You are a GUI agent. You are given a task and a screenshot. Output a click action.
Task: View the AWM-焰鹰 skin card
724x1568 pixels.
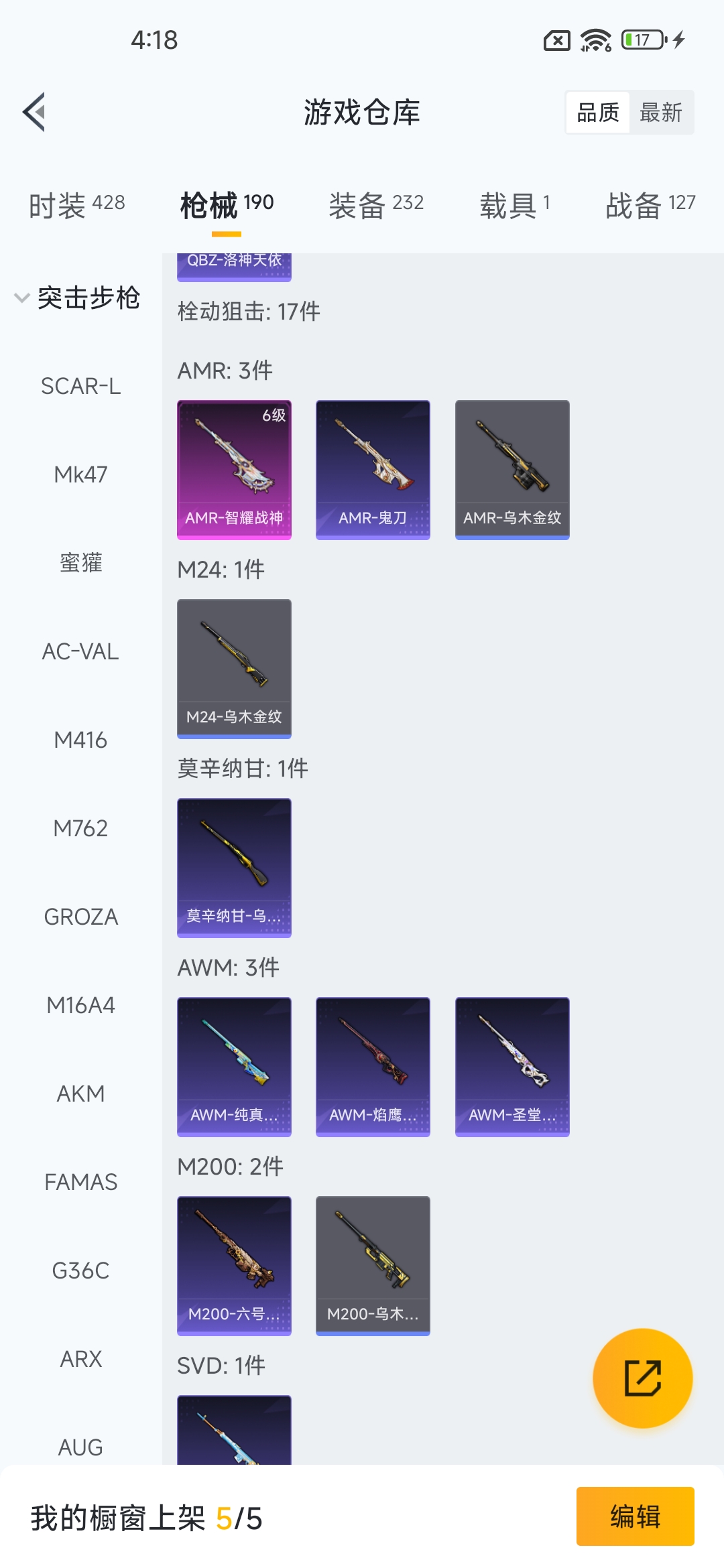pos(373,1067)
